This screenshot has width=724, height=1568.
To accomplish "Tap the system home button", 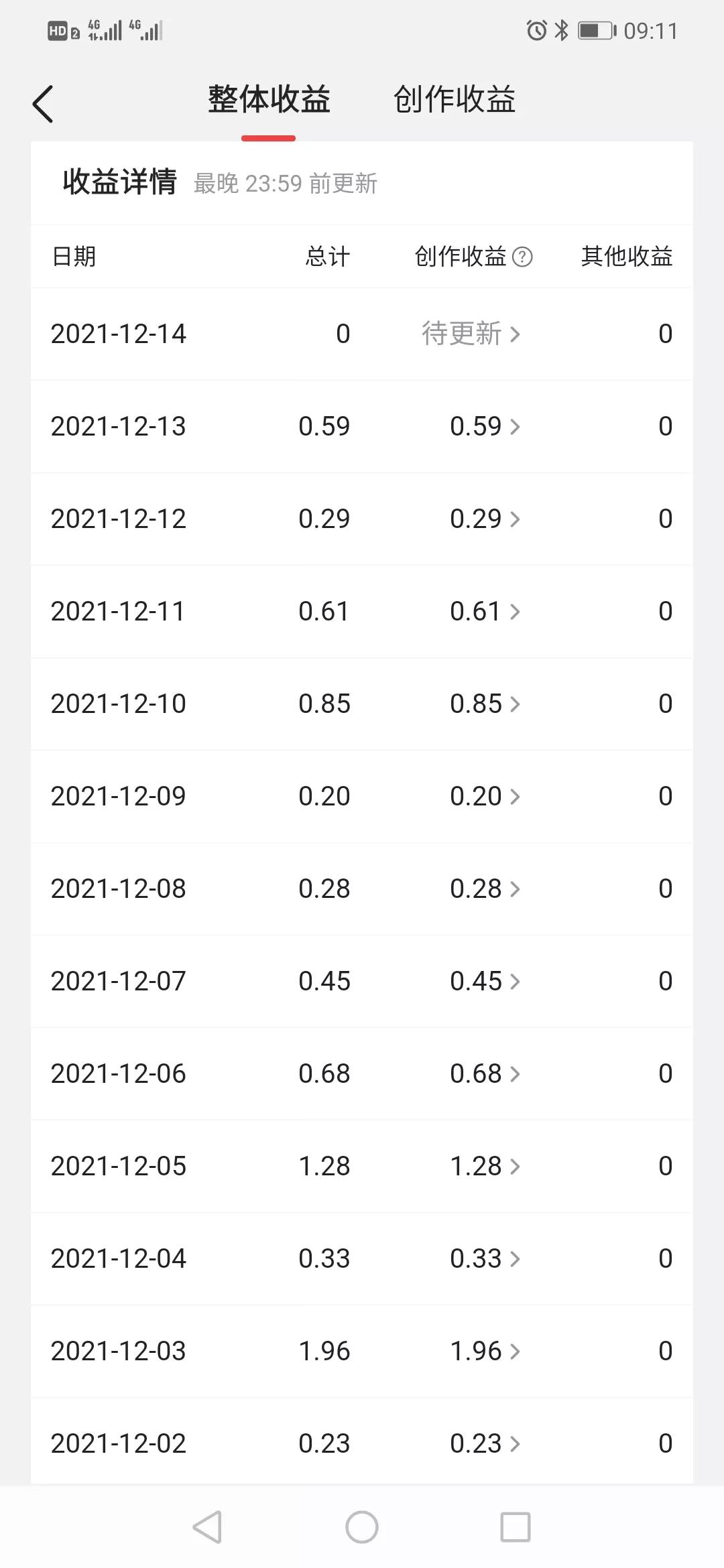I will click(362, 1527).
